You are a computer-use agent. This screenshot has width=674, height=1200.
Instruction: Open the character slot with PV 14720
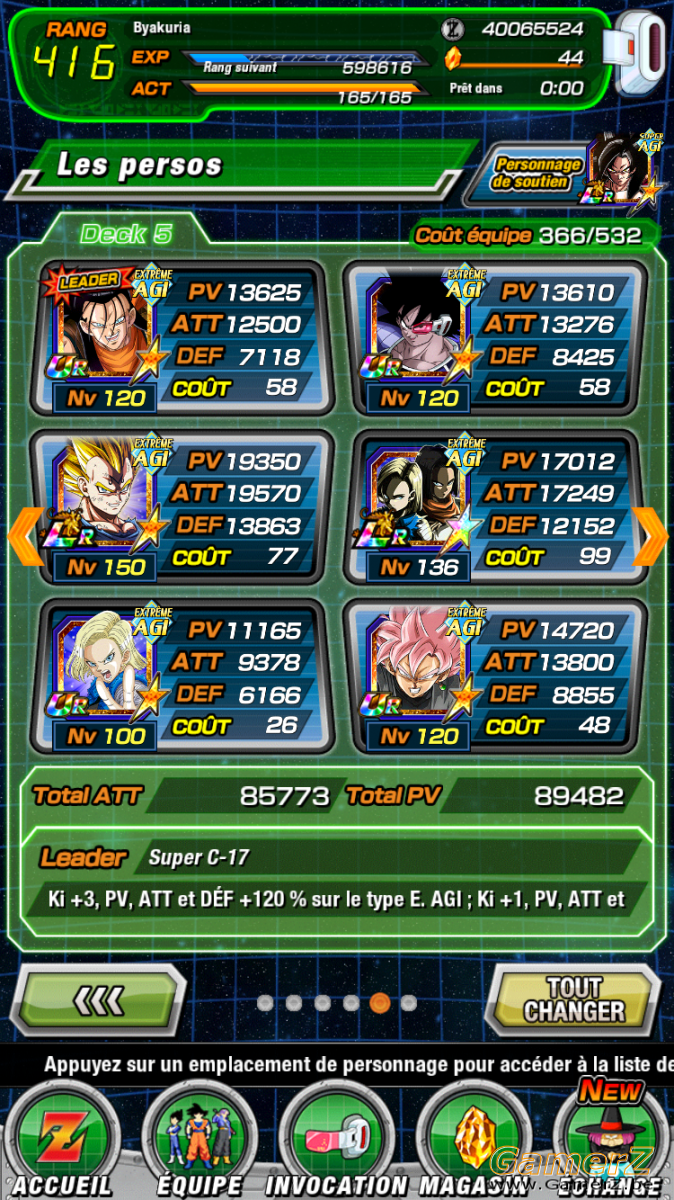(494, 677)
